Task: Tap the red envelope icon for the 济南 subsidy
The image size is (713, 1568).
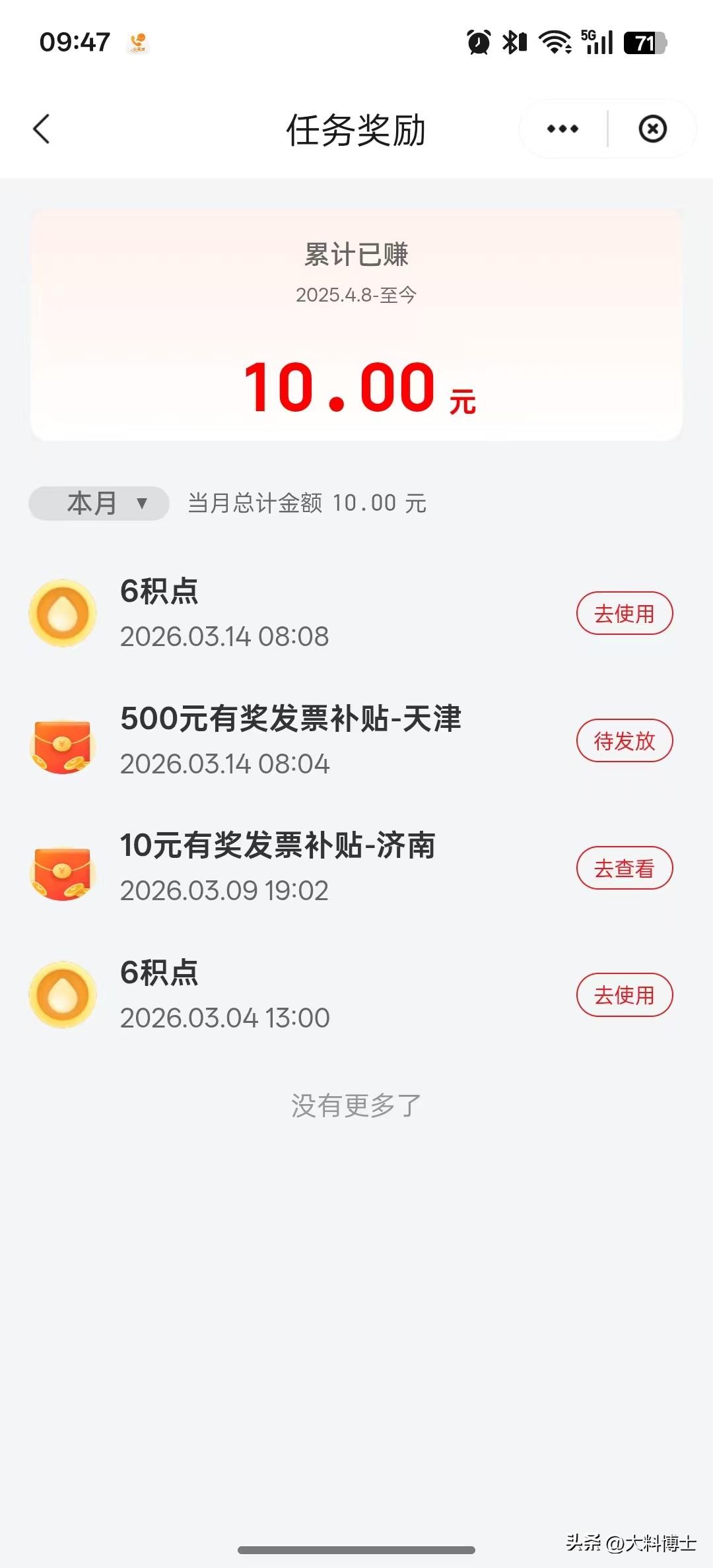Action: 63,868
